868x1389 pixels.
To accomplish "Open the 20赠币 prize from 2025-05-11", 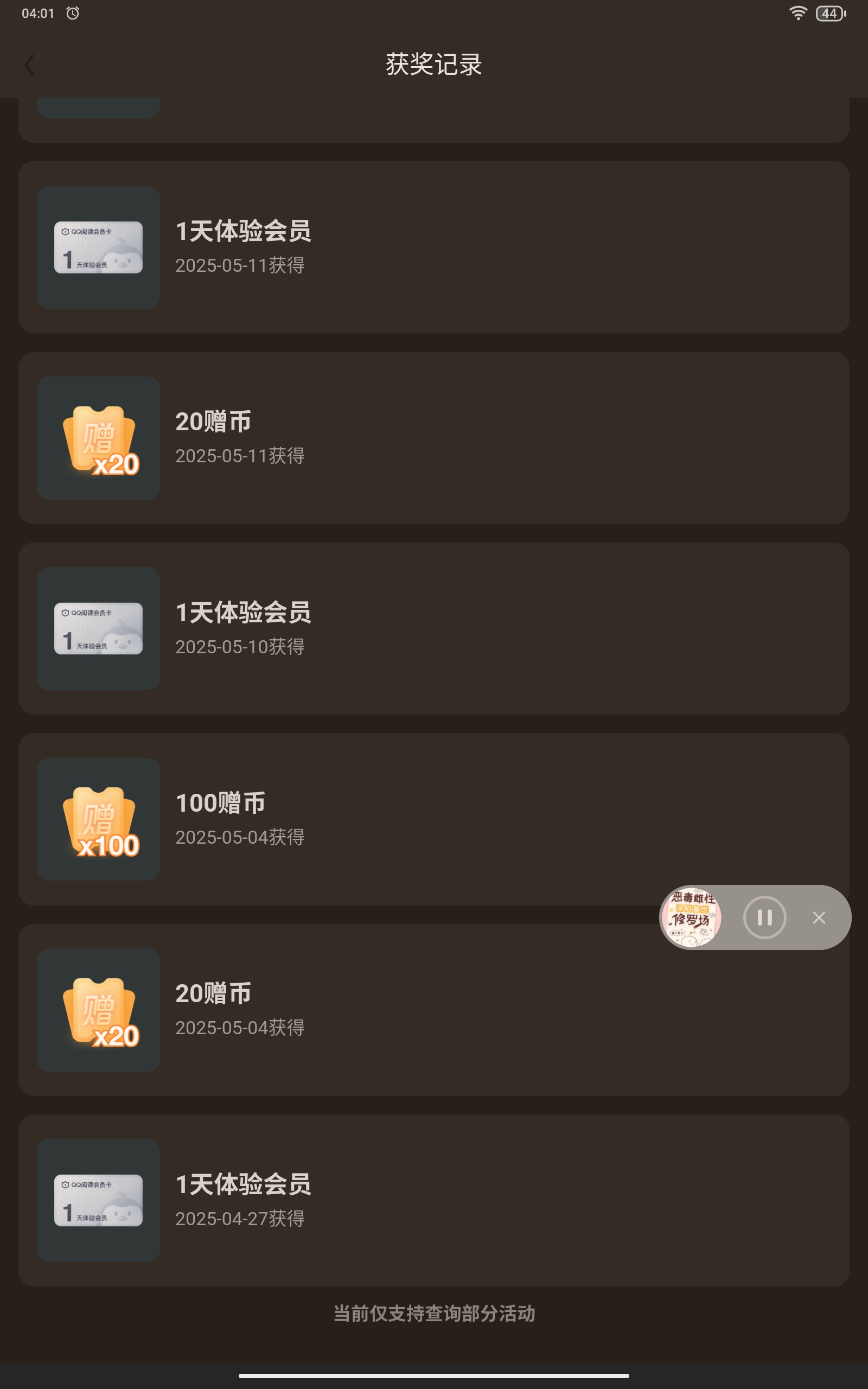I will click(434, 438).
